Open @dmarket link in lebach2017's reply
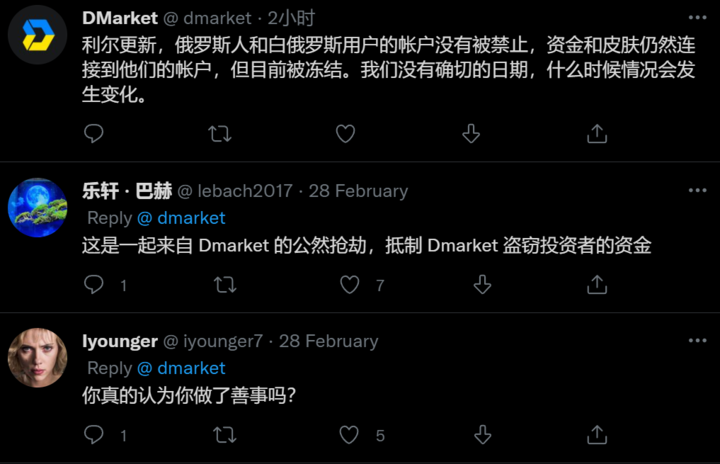 (181, 218)
